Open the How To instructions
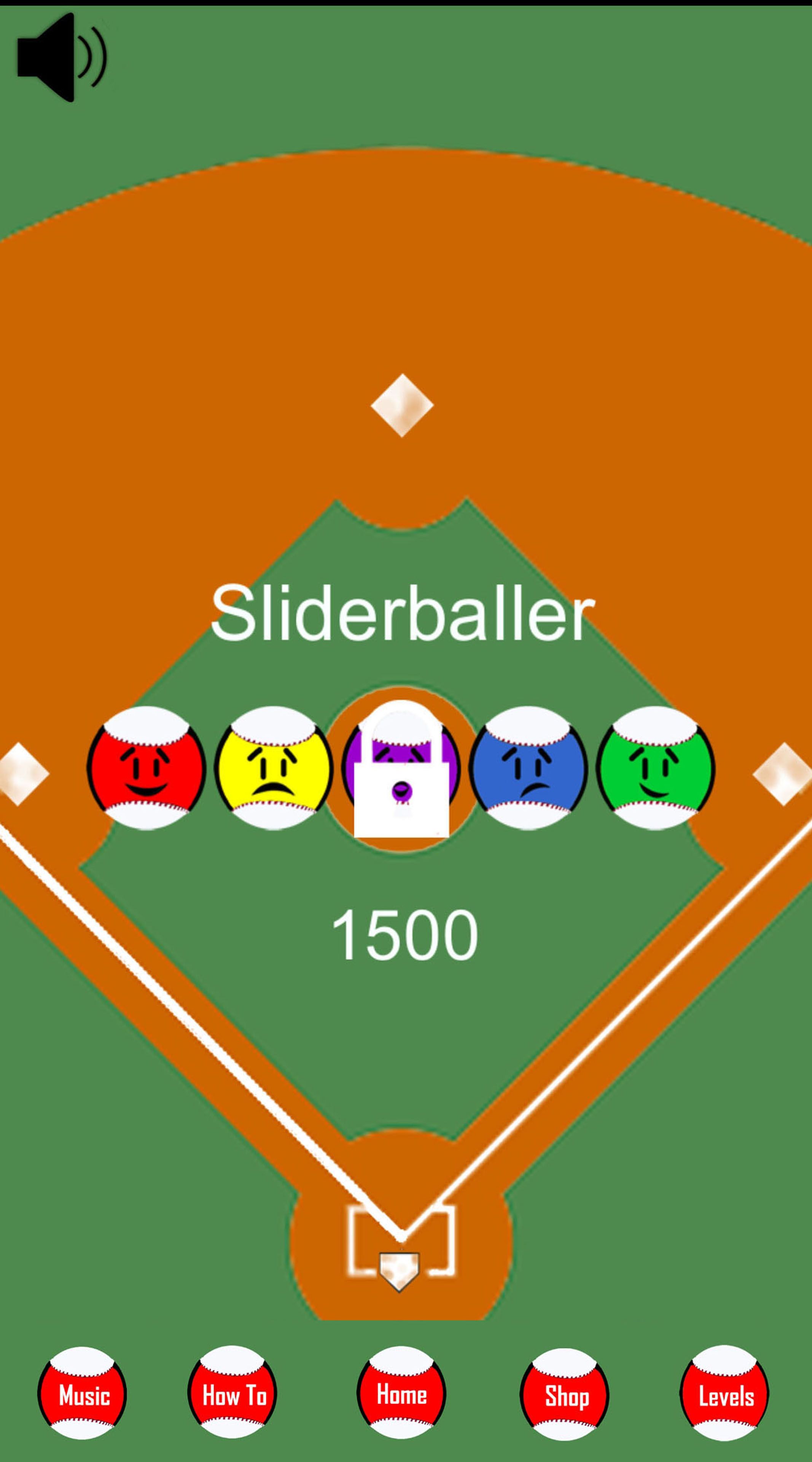The height and width of the screenshot is (1462, 812). pyautogui.click(x=232, y=1395)
